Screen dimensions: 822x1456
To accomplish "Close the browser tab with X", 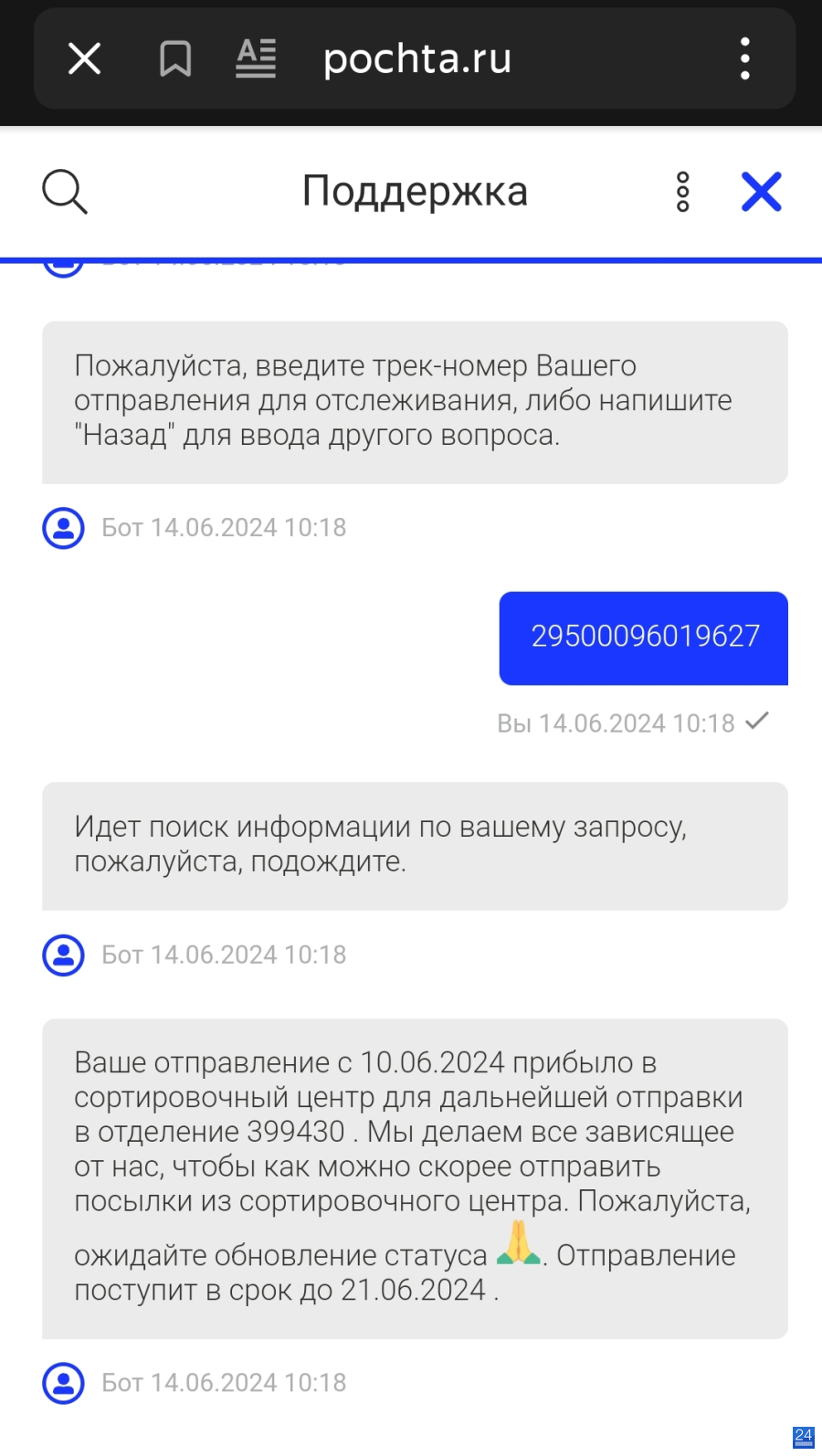I will click(85, 59).
